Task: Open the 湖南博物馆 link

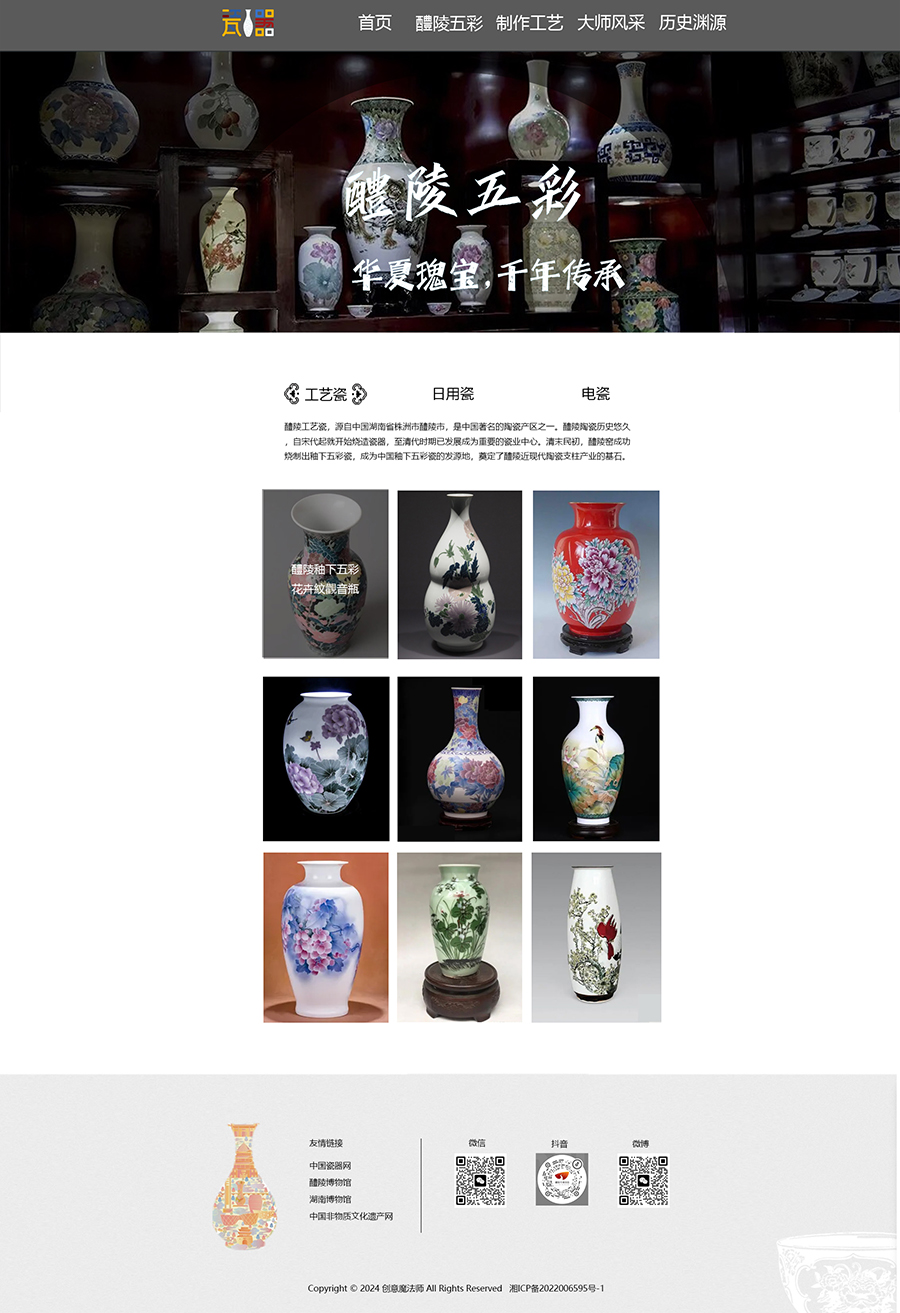Action: (x=330, y=1199)
